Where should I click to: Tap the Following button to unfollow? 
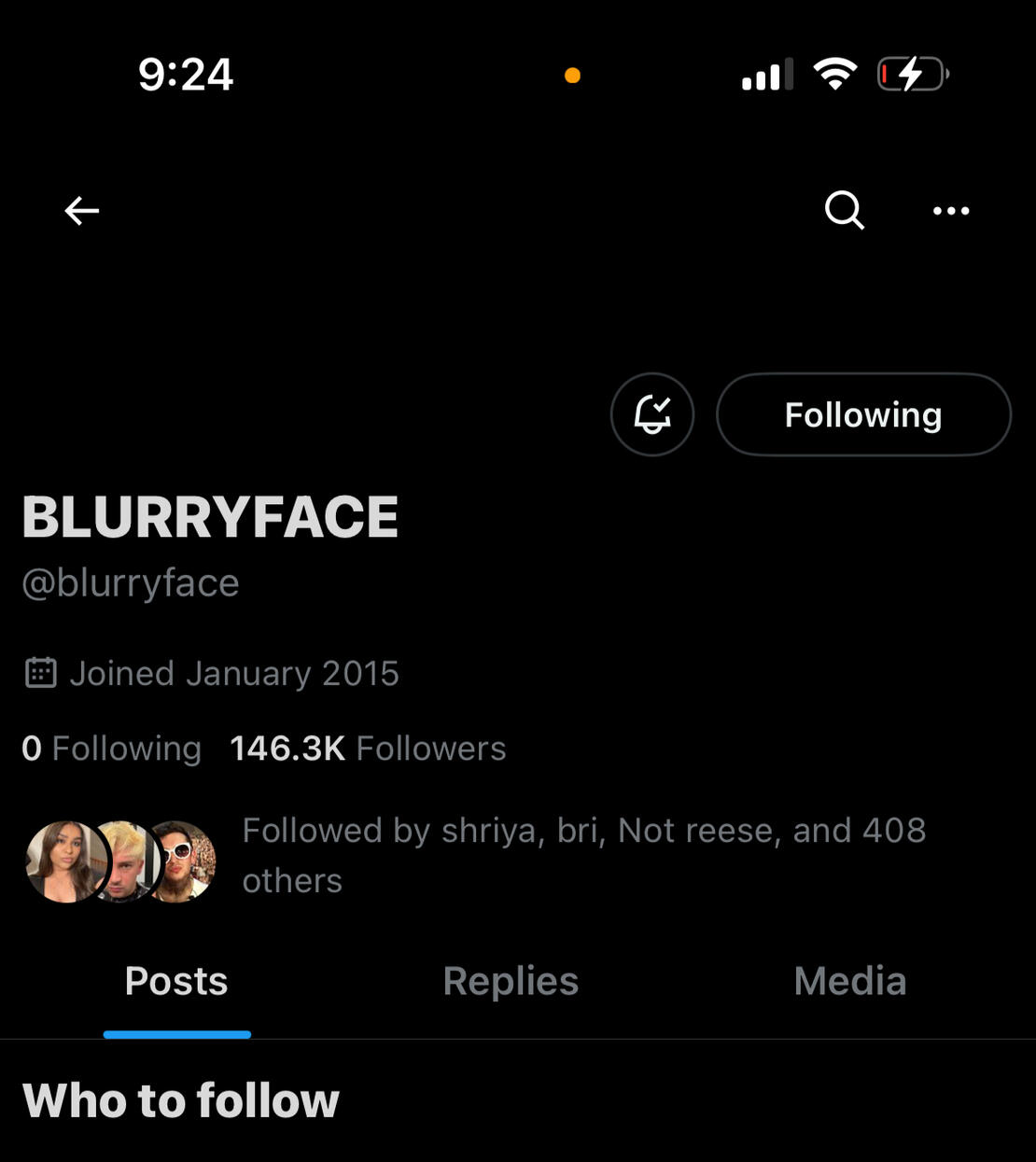pos(862,414)
